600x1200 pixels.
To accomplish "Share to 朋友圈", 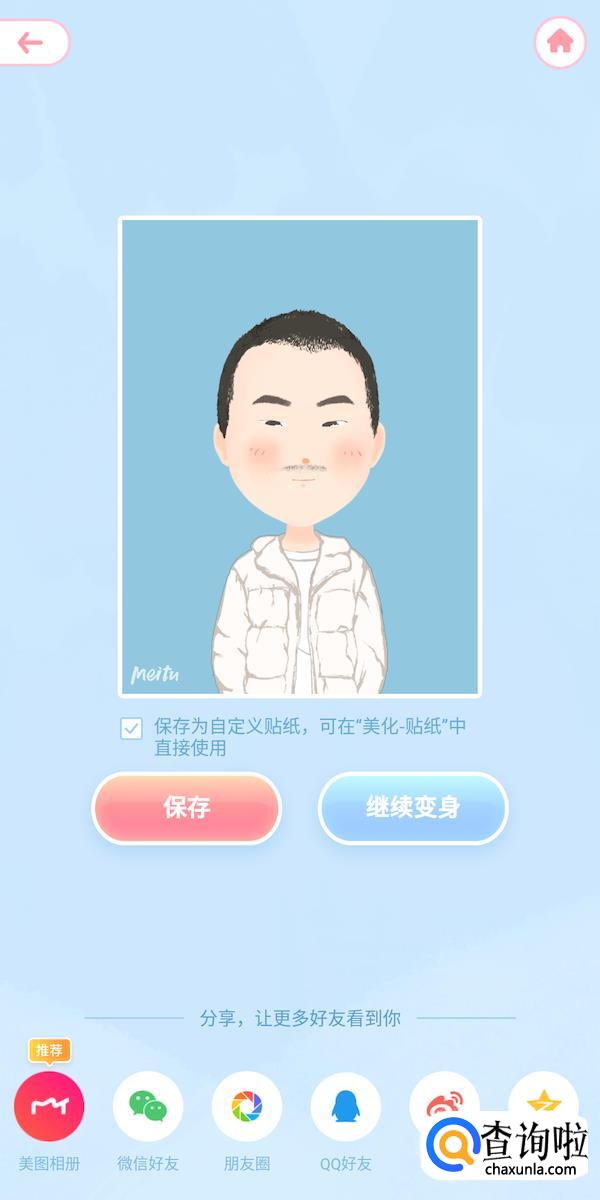I will (247, 1106).
